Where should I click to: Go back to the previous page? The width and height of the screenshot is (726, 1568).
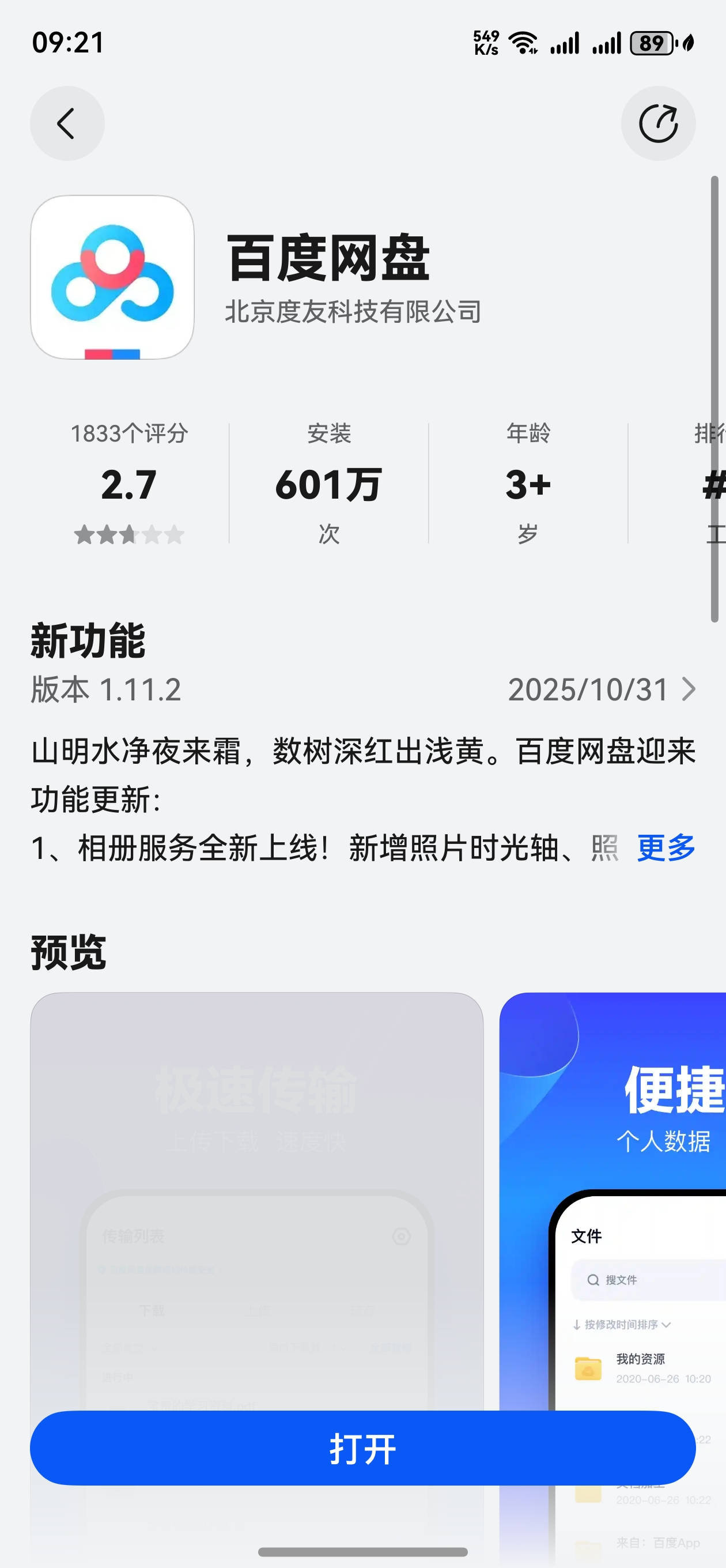[67, 123]
